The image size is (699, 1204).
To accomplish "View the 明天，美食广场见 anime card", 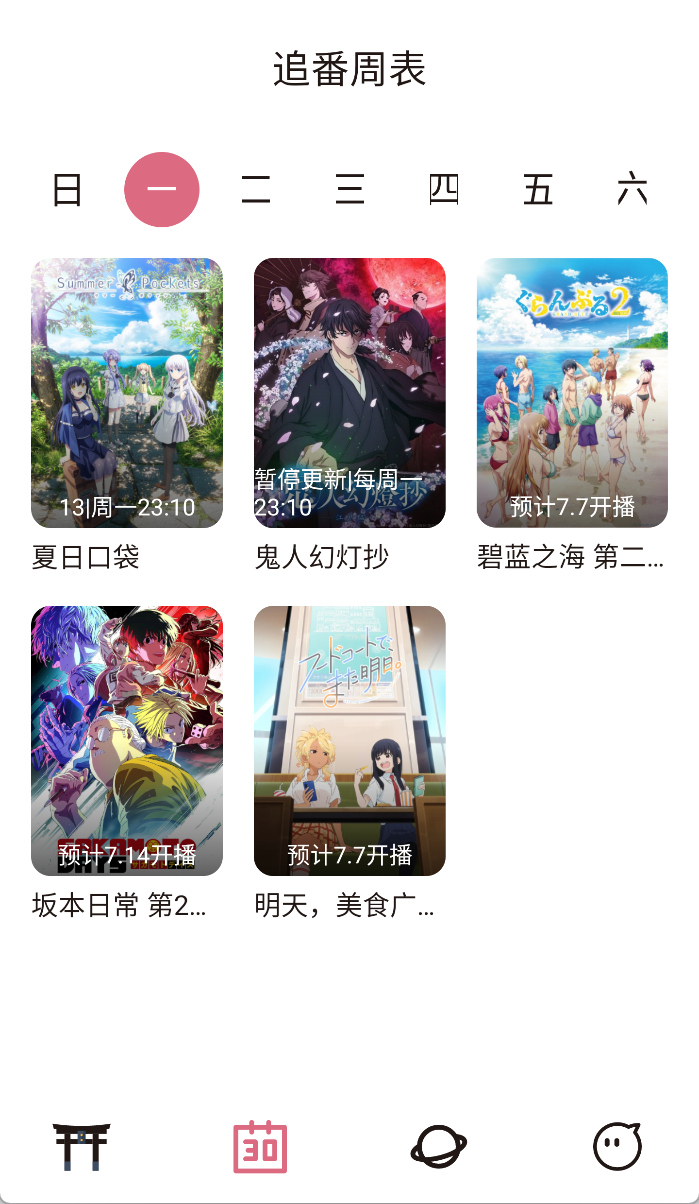I will tap(350, 741).
